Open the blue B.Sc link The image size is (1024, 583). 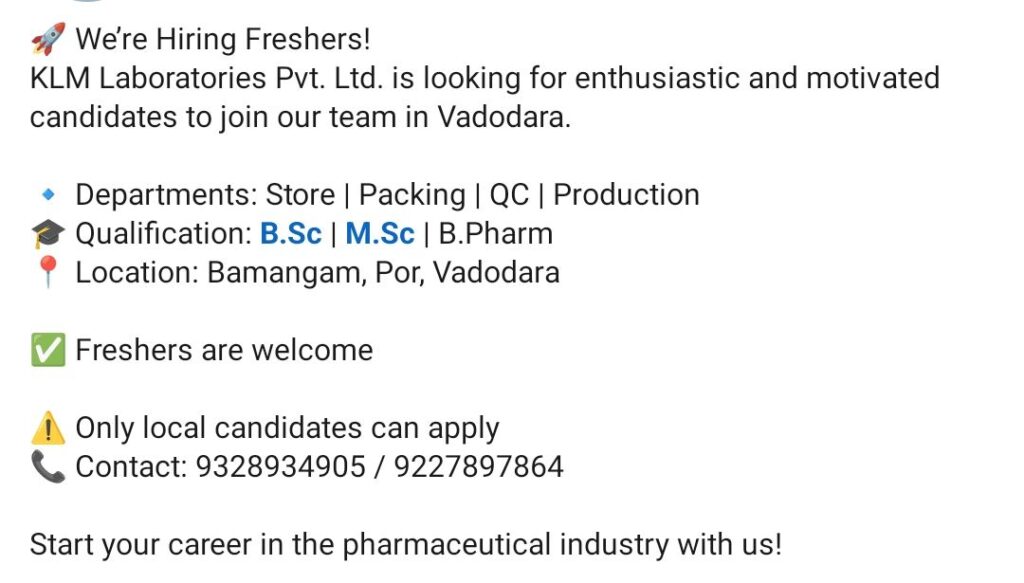(x=290, y=234)
